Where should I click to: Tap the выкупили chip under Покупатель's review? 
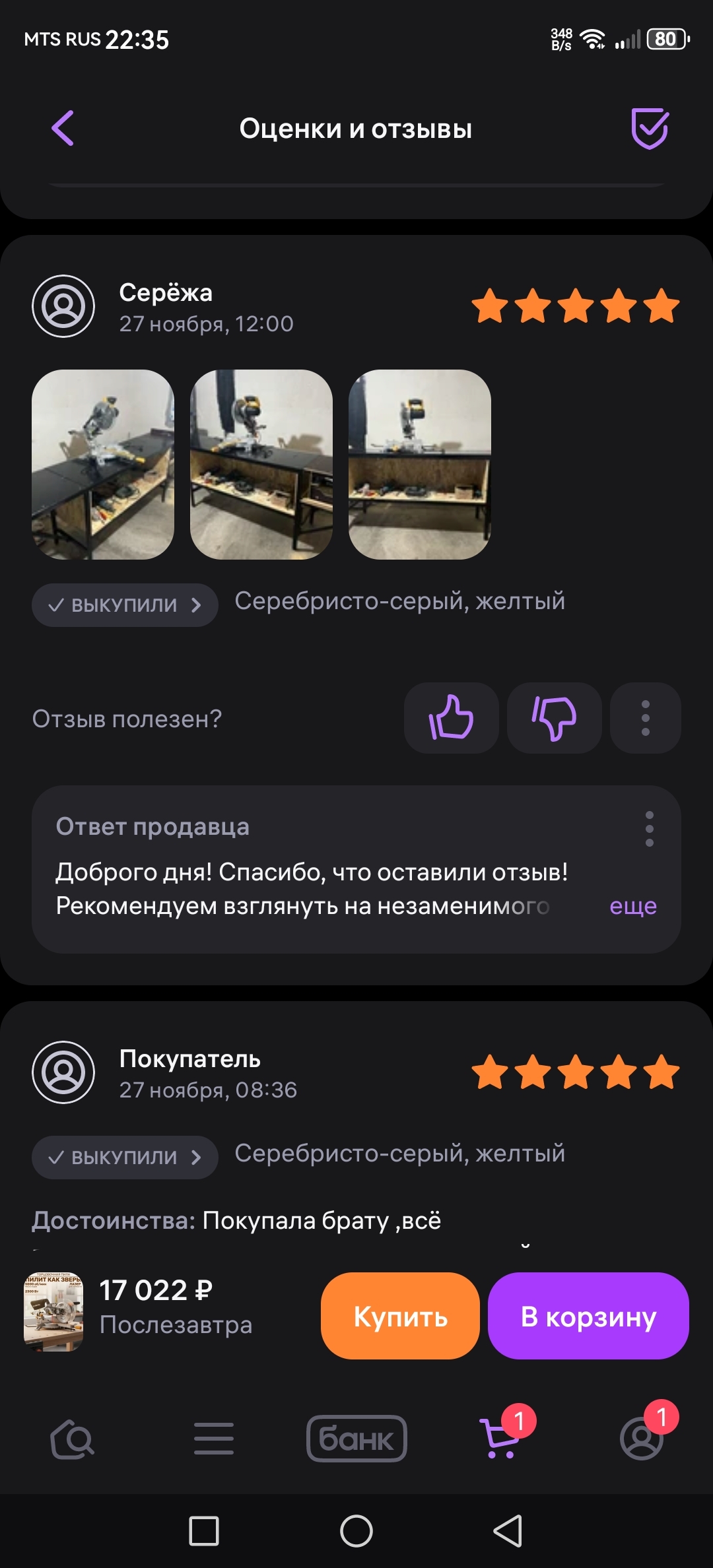(125, 1157)
